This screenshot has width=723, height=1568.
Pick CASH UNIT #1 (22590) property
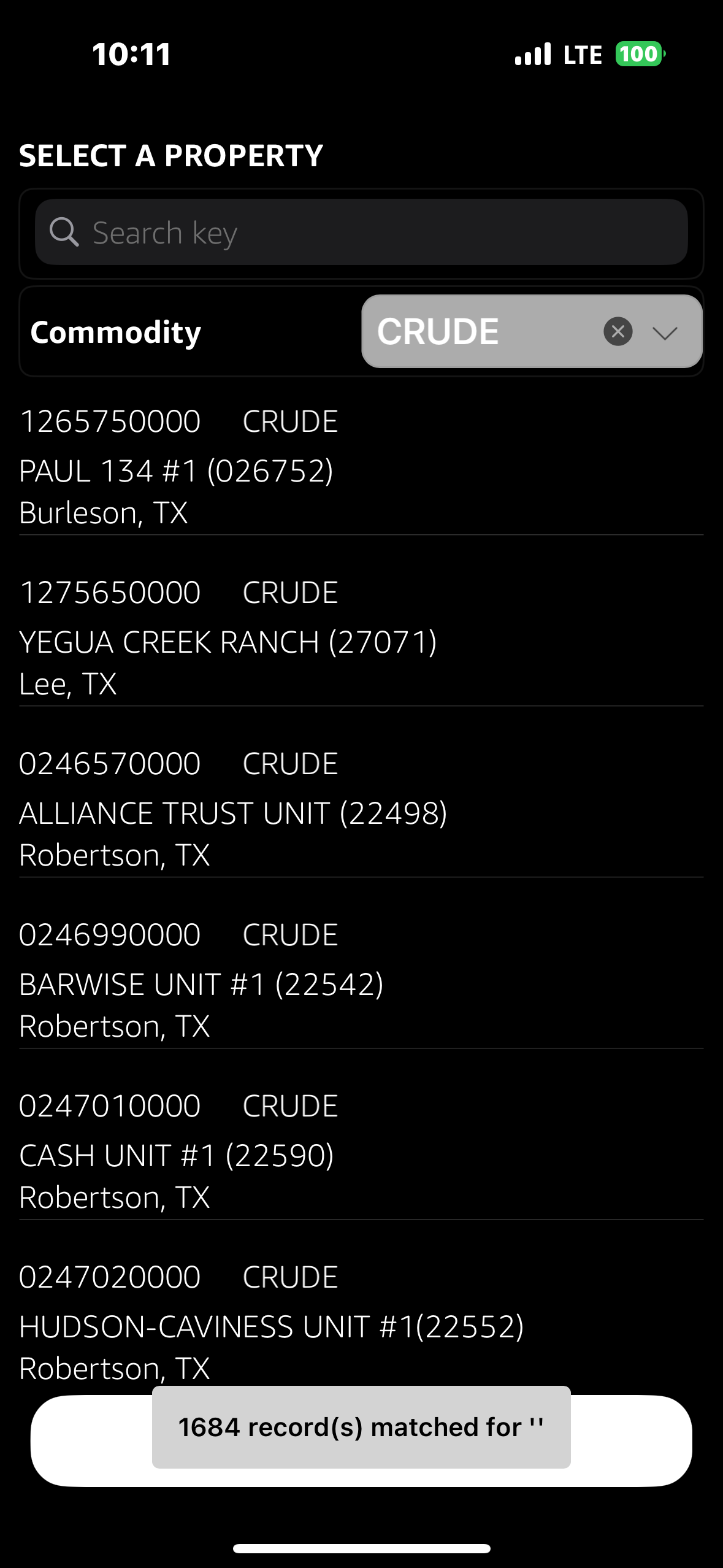coord(361,1151)
